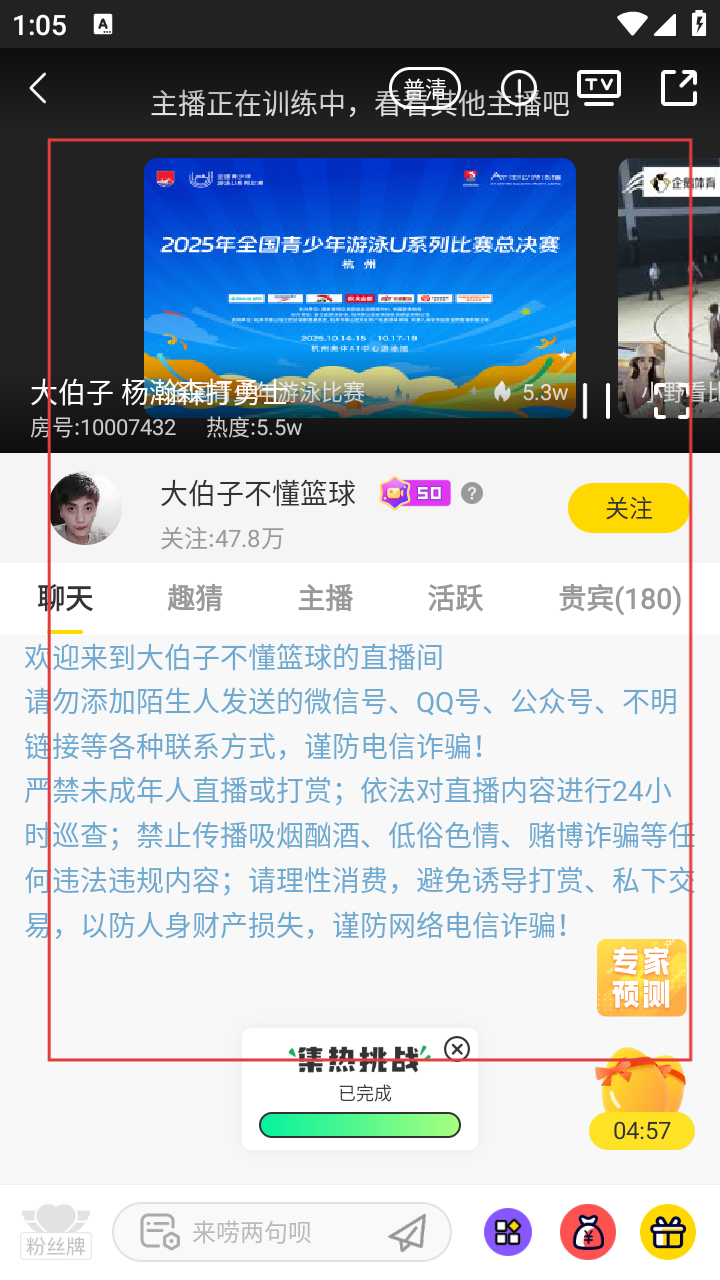Screen dimensions: 720x1280
Task: Pause the live stream
Action: [x=596, y=400]
